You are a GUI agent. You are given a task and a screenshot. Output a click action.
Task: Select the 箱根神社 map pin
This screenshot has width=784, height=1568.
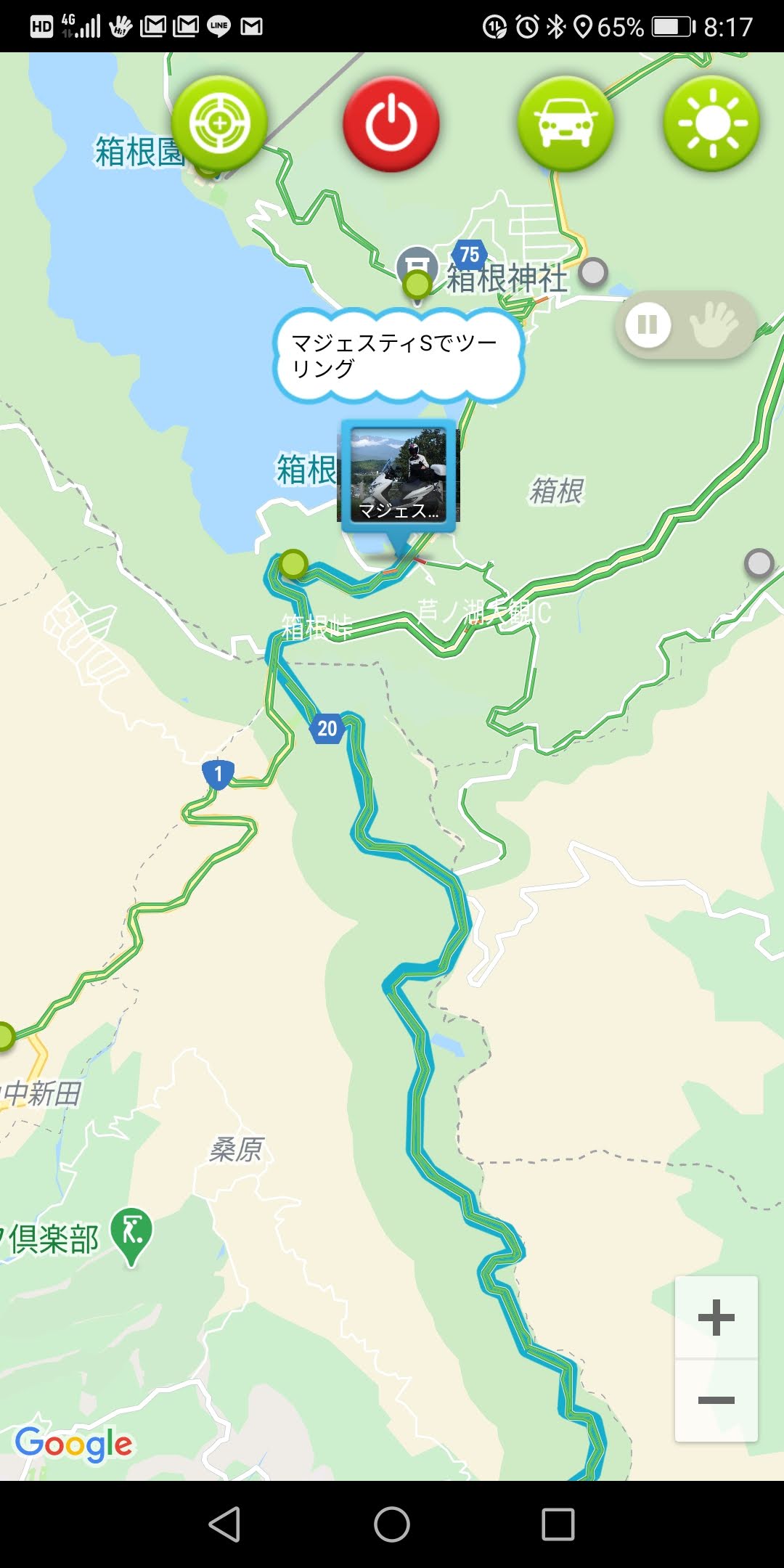(x=417, y=265)
